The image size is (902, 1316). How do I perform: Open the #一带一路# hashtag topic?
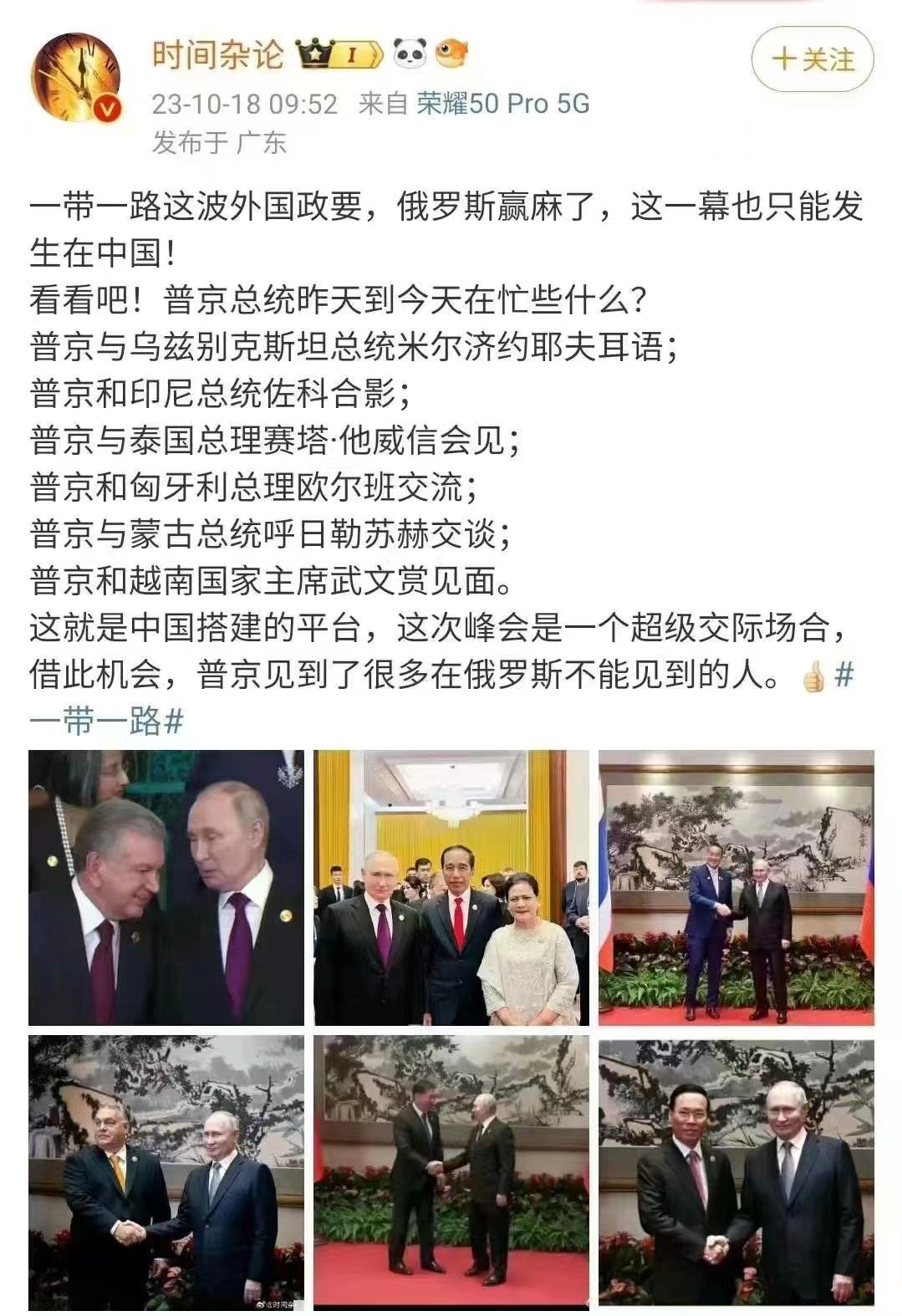(x=106, y=720)
